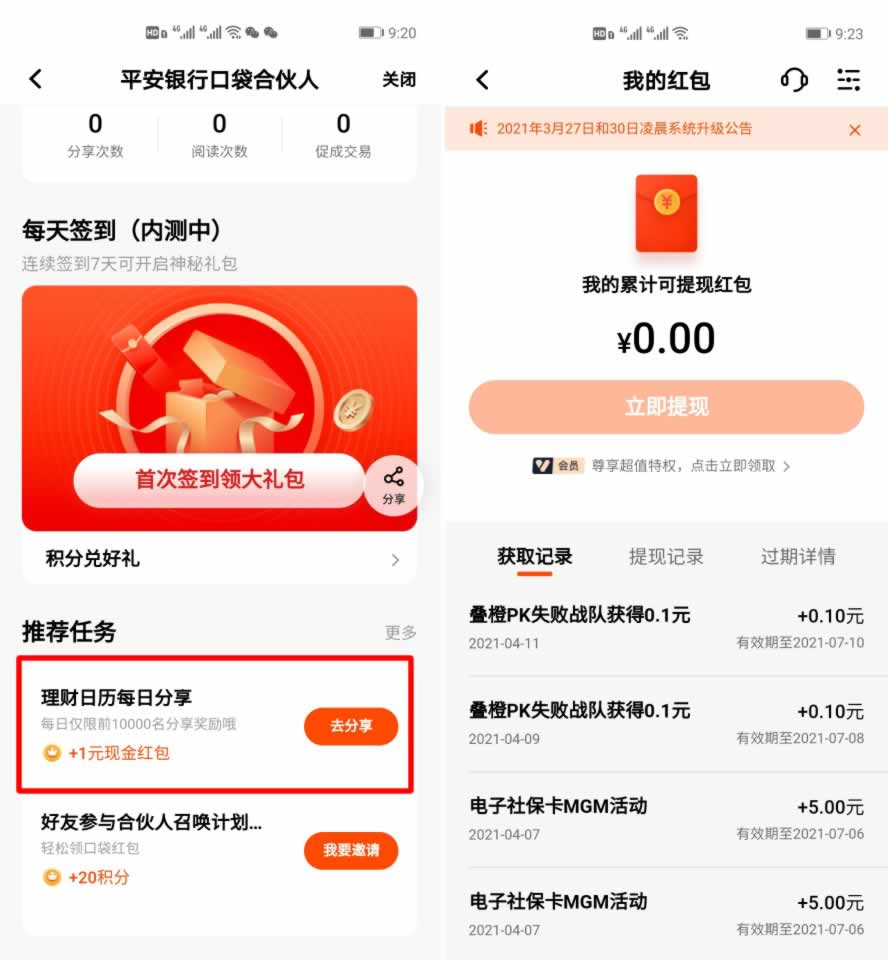Go back from 我的红包 page
Image resolution: width=888 pixels, height=960 pixels.
(482, 80)
